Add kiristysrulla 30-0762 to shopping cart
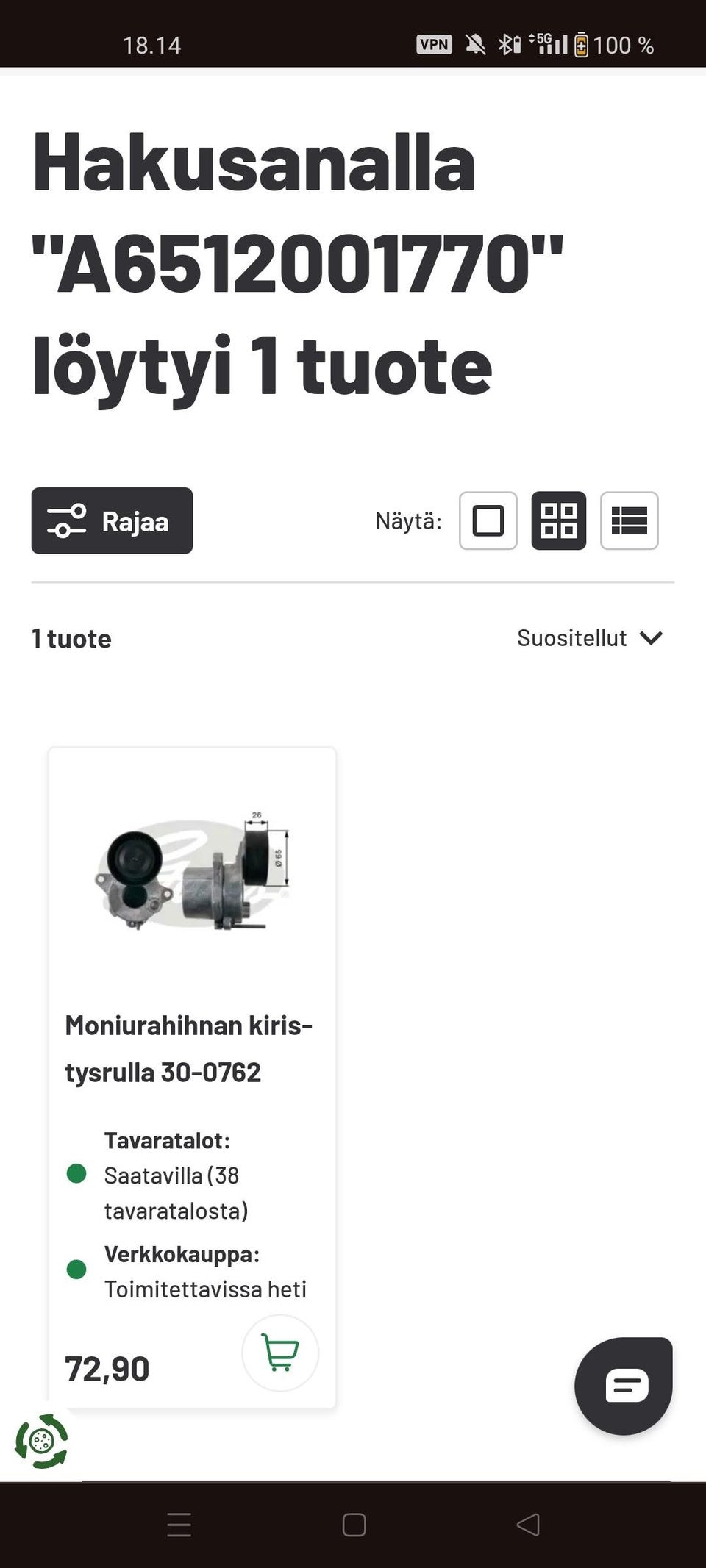706x1568 pixels. [x=280, y=1353]
